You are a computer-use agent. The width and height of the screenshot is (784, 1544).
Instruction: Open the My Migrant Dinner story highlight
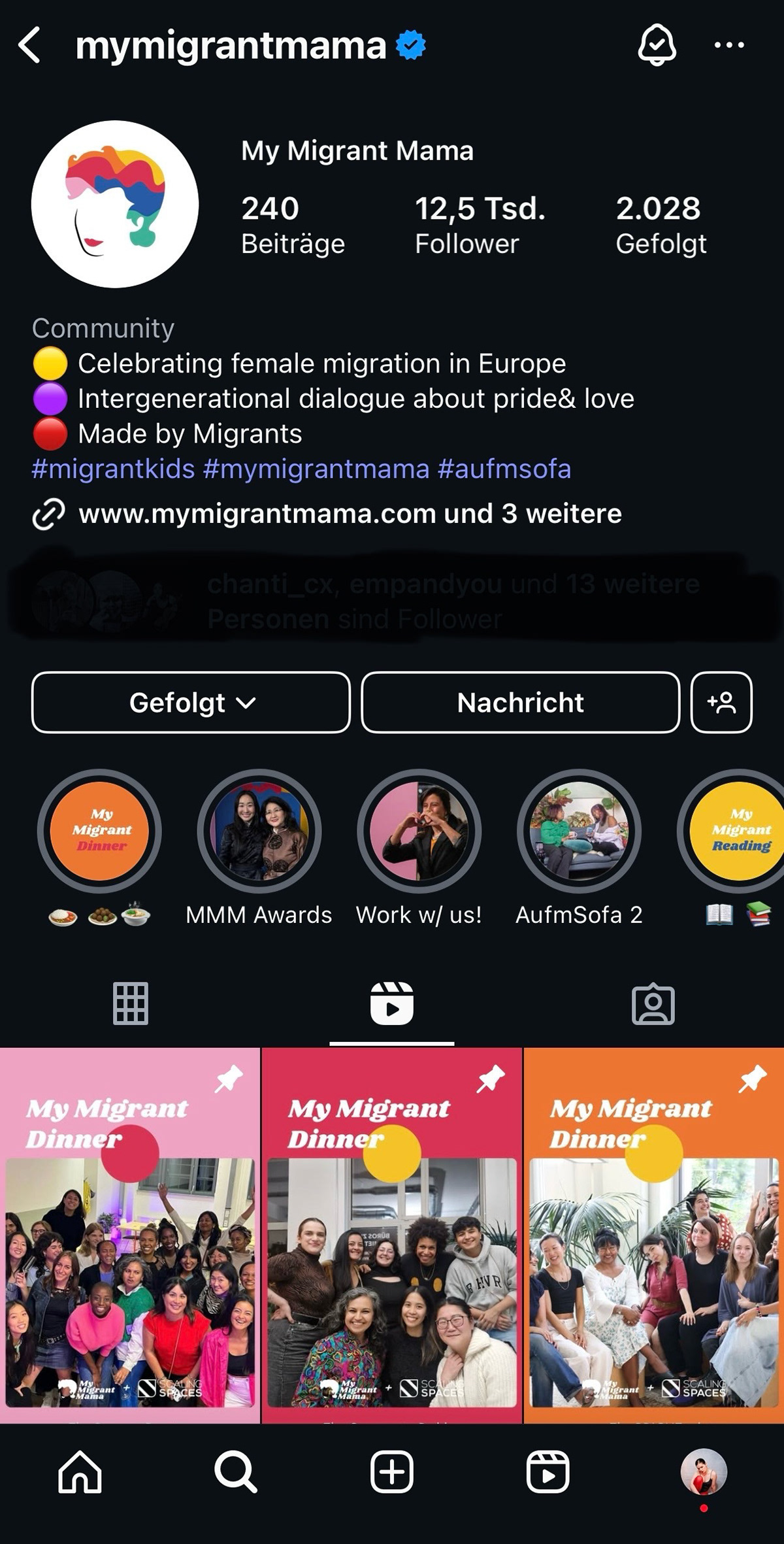point(99,831)
